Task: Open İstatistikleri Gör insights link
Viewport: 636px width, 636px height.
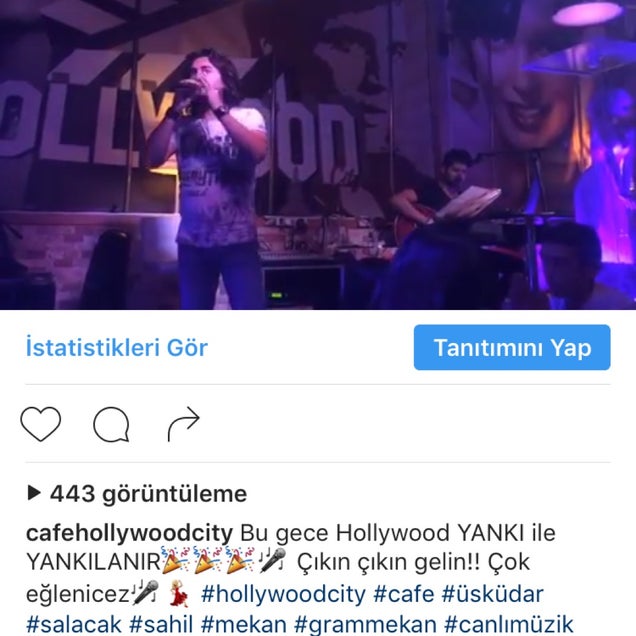Action: pyautogui.click(x=116, y=348)
